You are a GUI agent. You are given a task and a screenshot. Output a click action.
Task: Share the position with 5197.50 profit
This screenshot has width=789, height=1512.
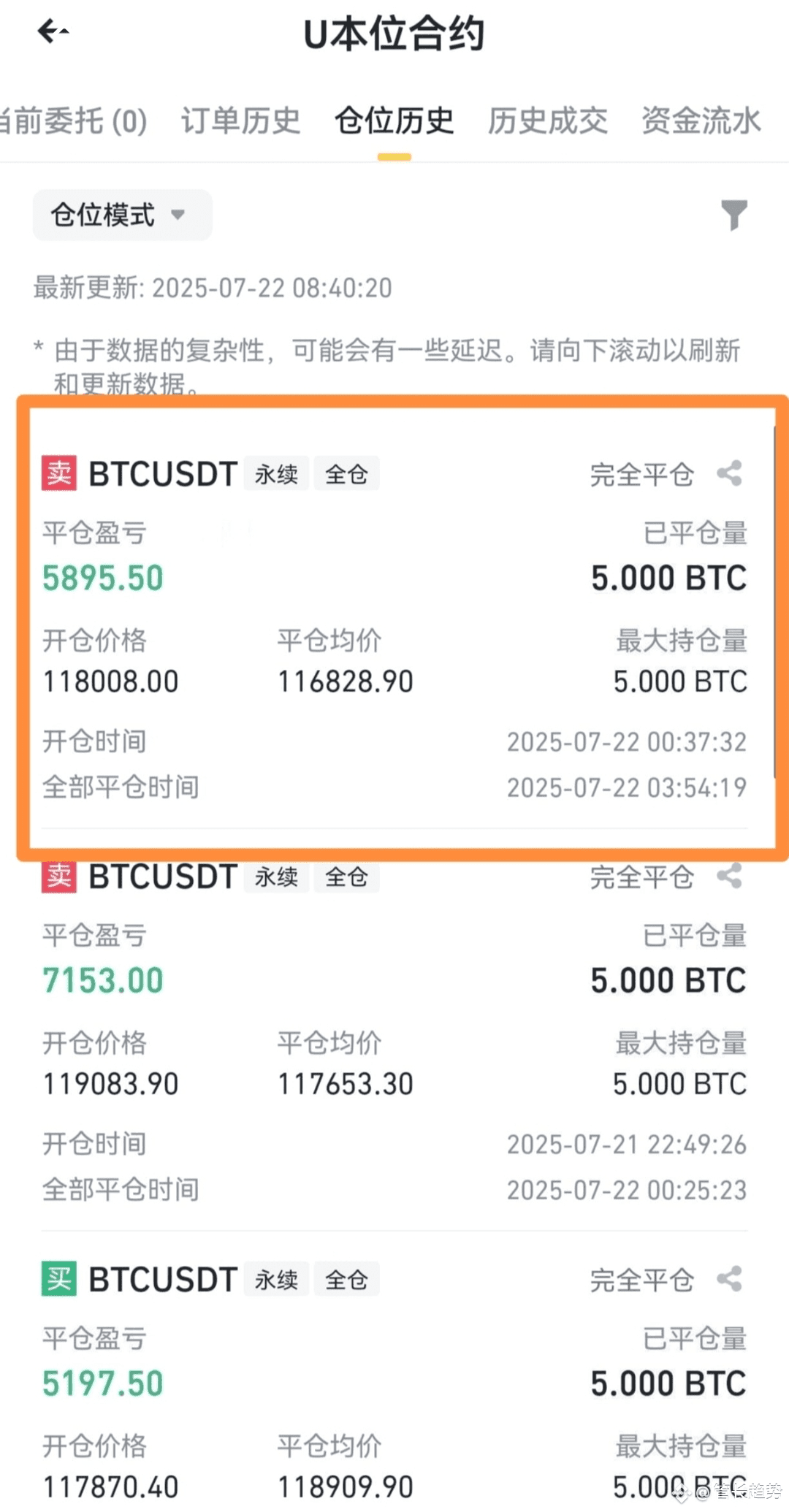pyautogui.click(x=730, y=1279)
